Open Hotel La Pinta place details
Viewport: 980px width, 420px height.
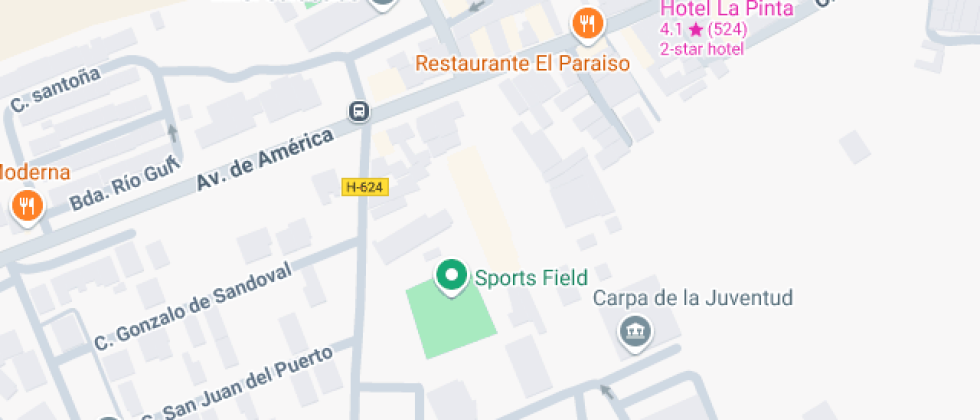pos(726,10)
